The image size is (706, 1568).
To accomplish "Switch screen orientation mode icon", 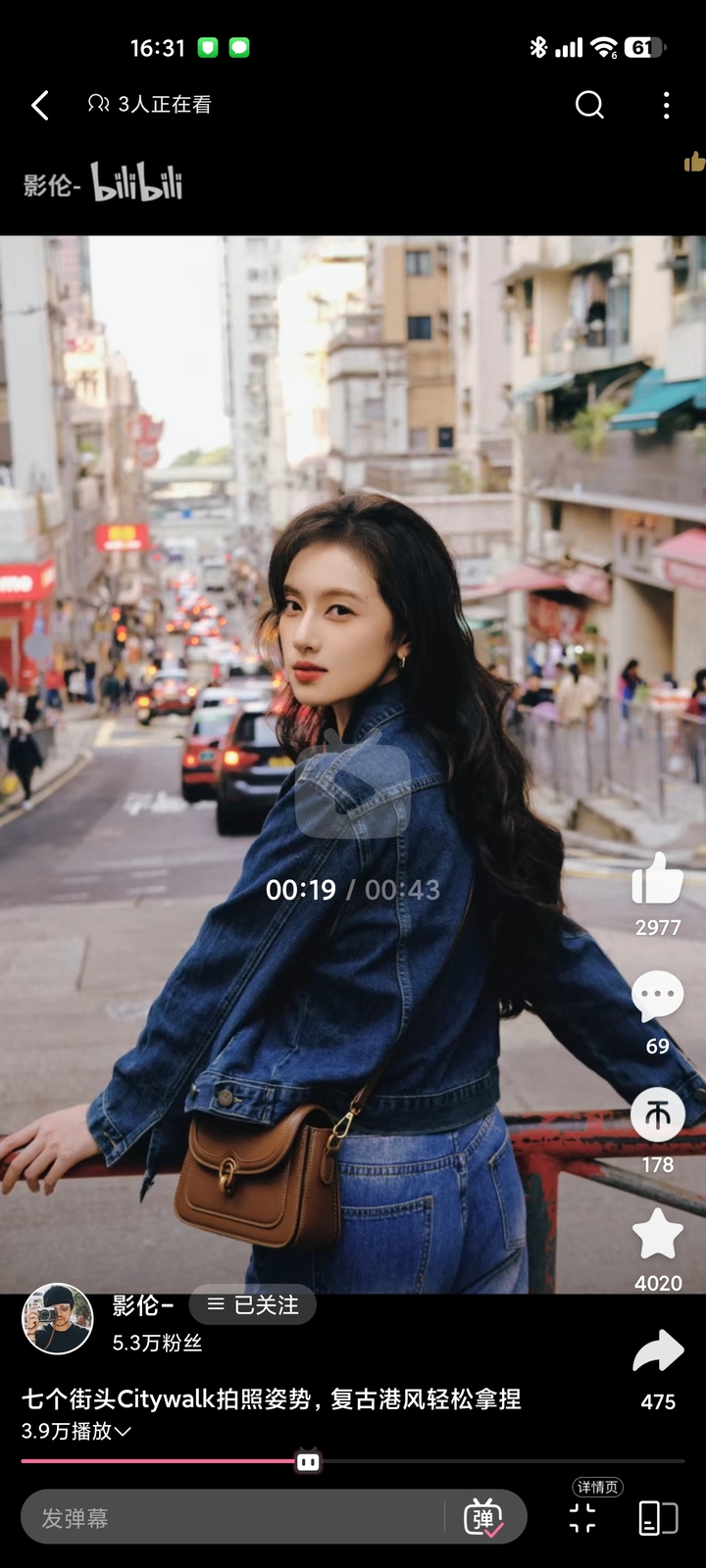I will 658,1518.
